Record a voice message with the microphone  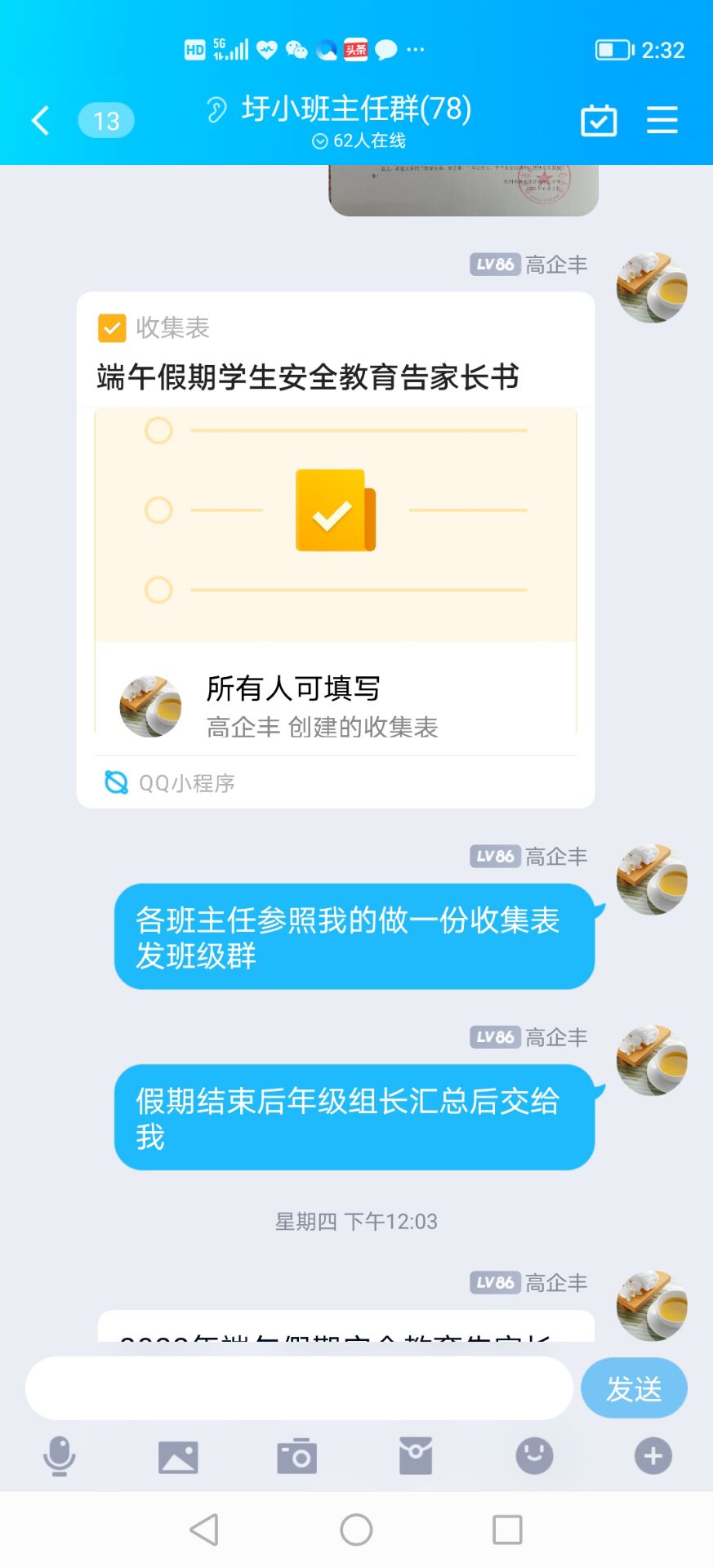pos(60,1456)
